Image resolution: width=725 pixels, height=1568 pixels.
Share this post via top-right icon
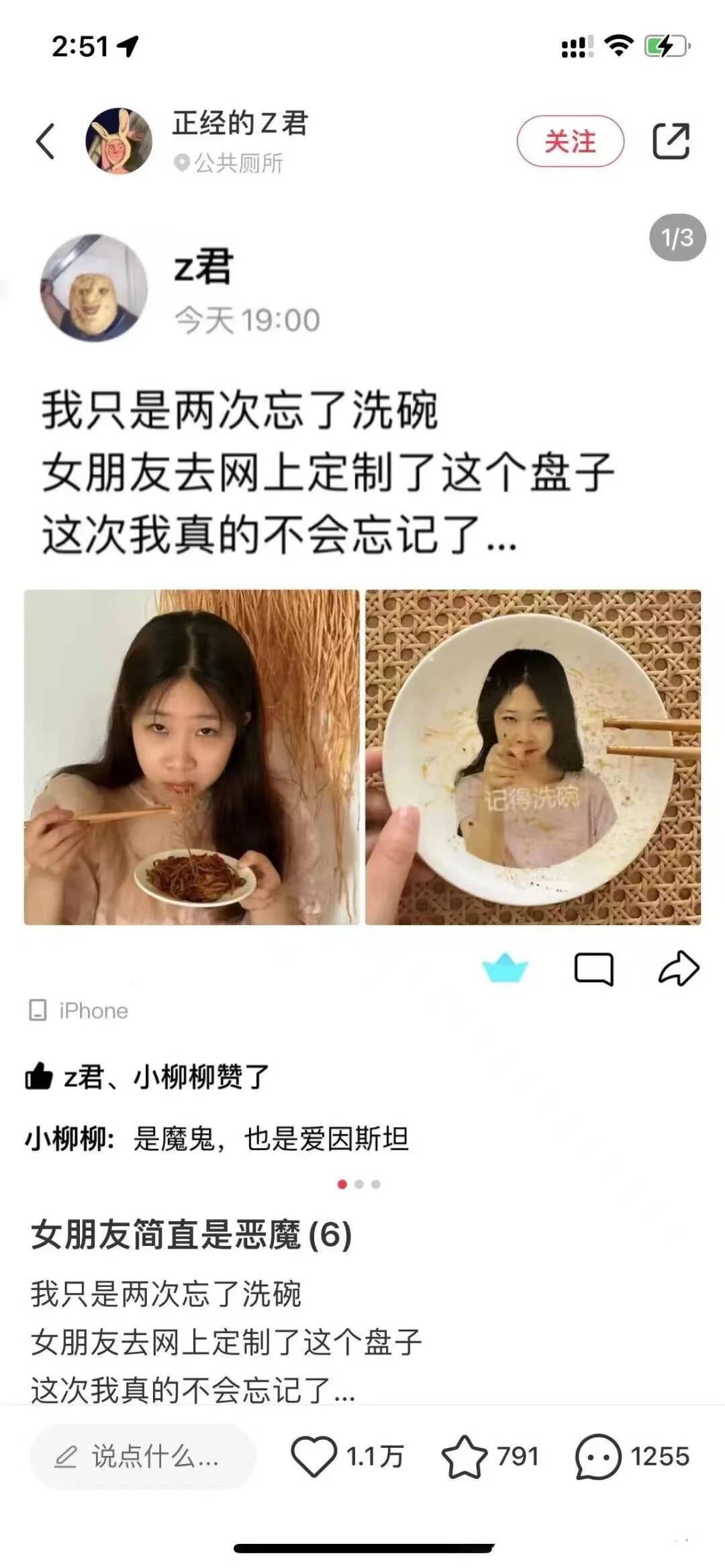pos(671,142)
